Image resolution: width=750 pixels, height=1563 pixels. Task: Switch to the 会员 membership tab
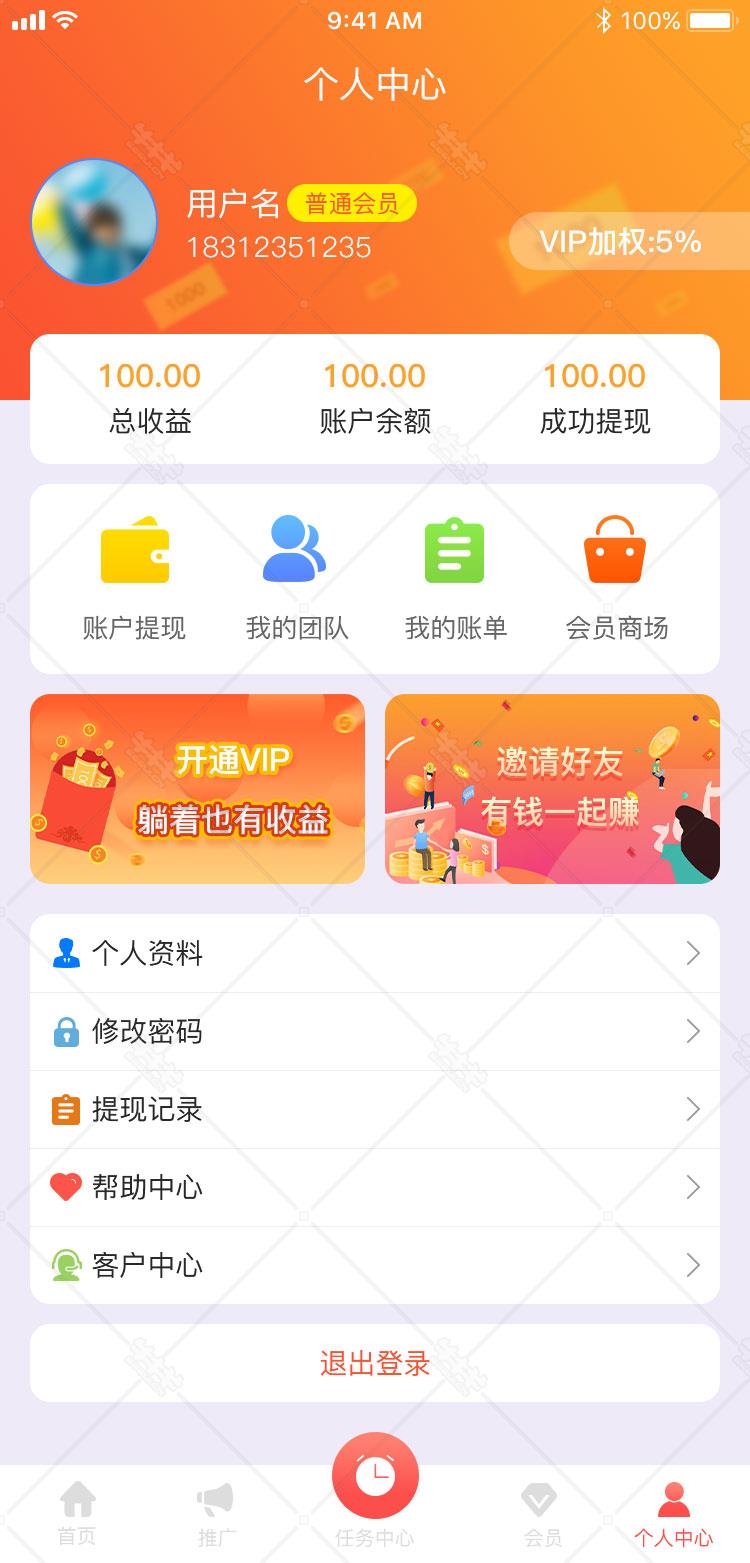pyautogui.click(x=541, y=1514)
